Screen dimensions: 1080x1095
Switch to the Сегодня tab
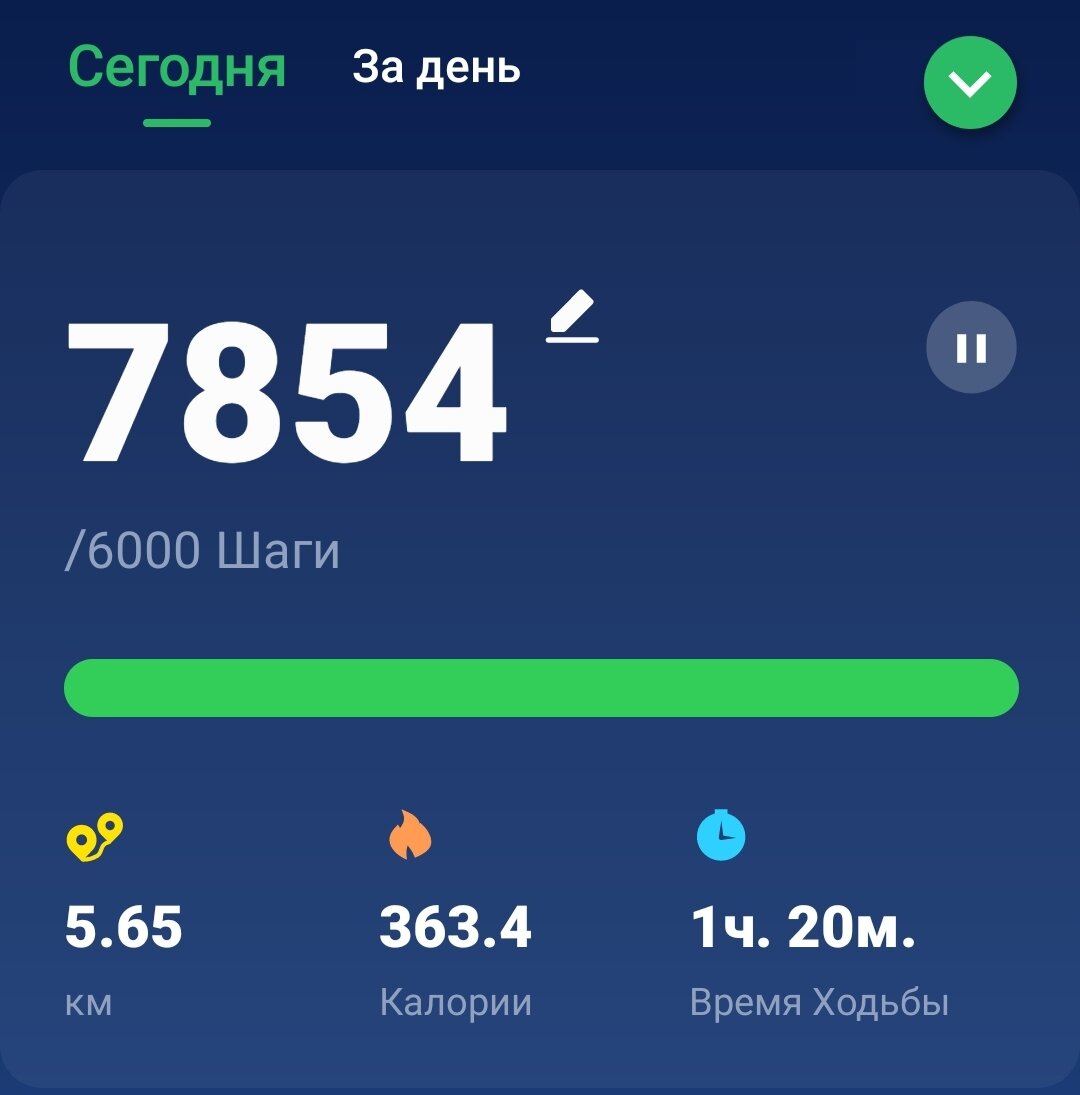177,69
